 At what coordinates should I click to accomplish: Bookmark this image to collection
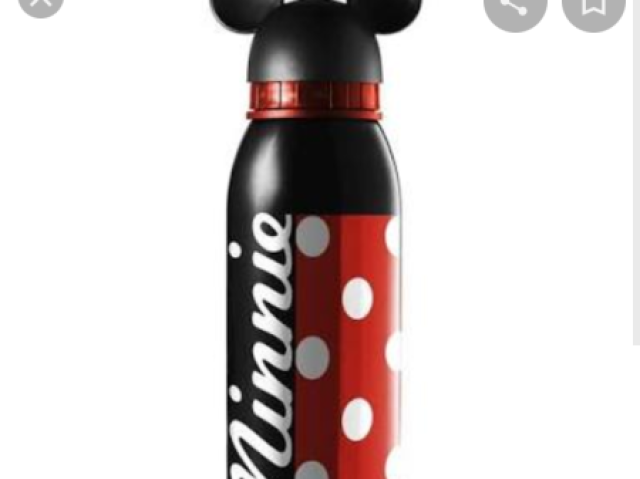point(593,6)
